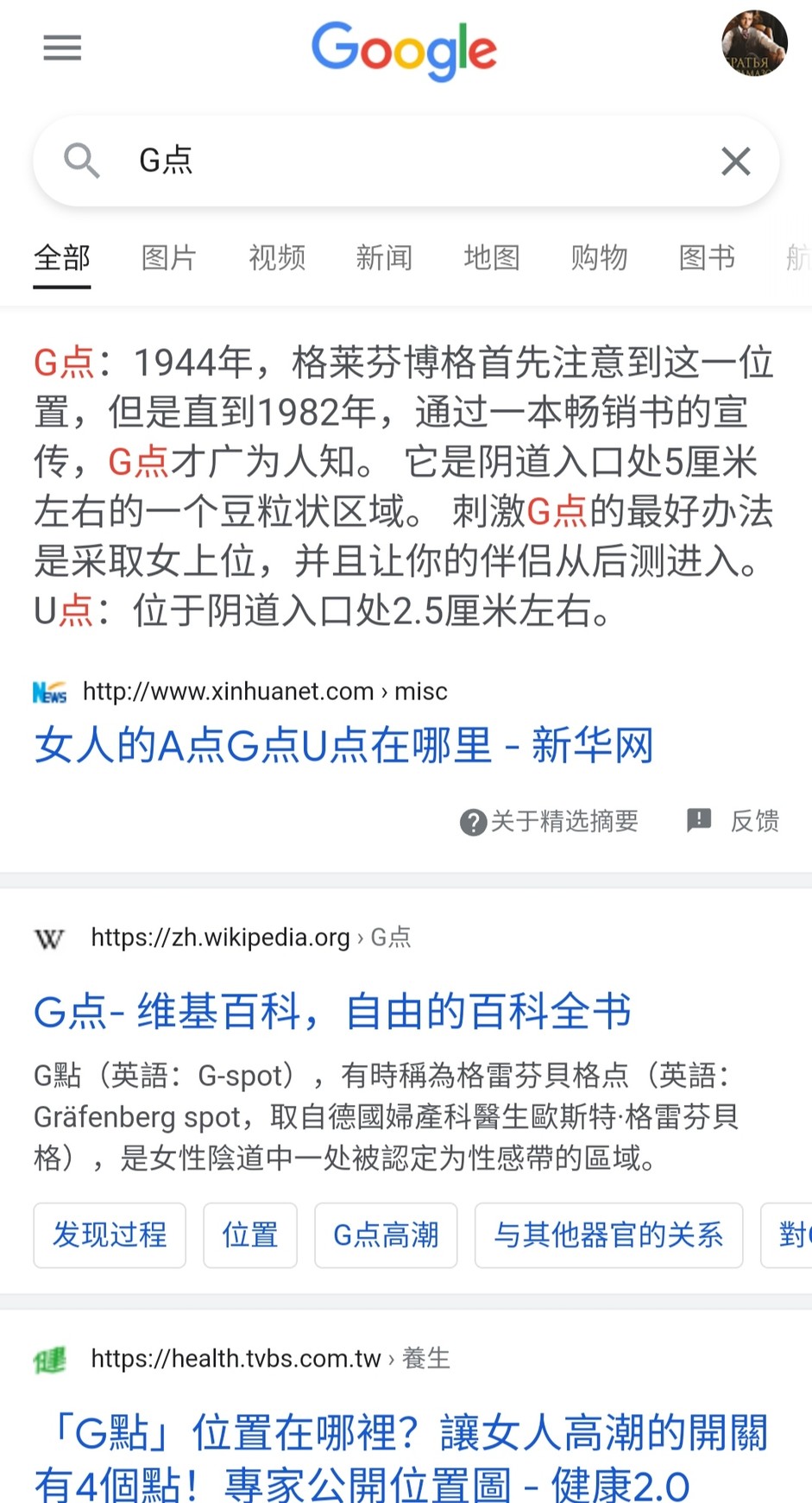812x1503 pixels.
Task: Open the 维基百科 G点 result
Action: [332, 1011]
